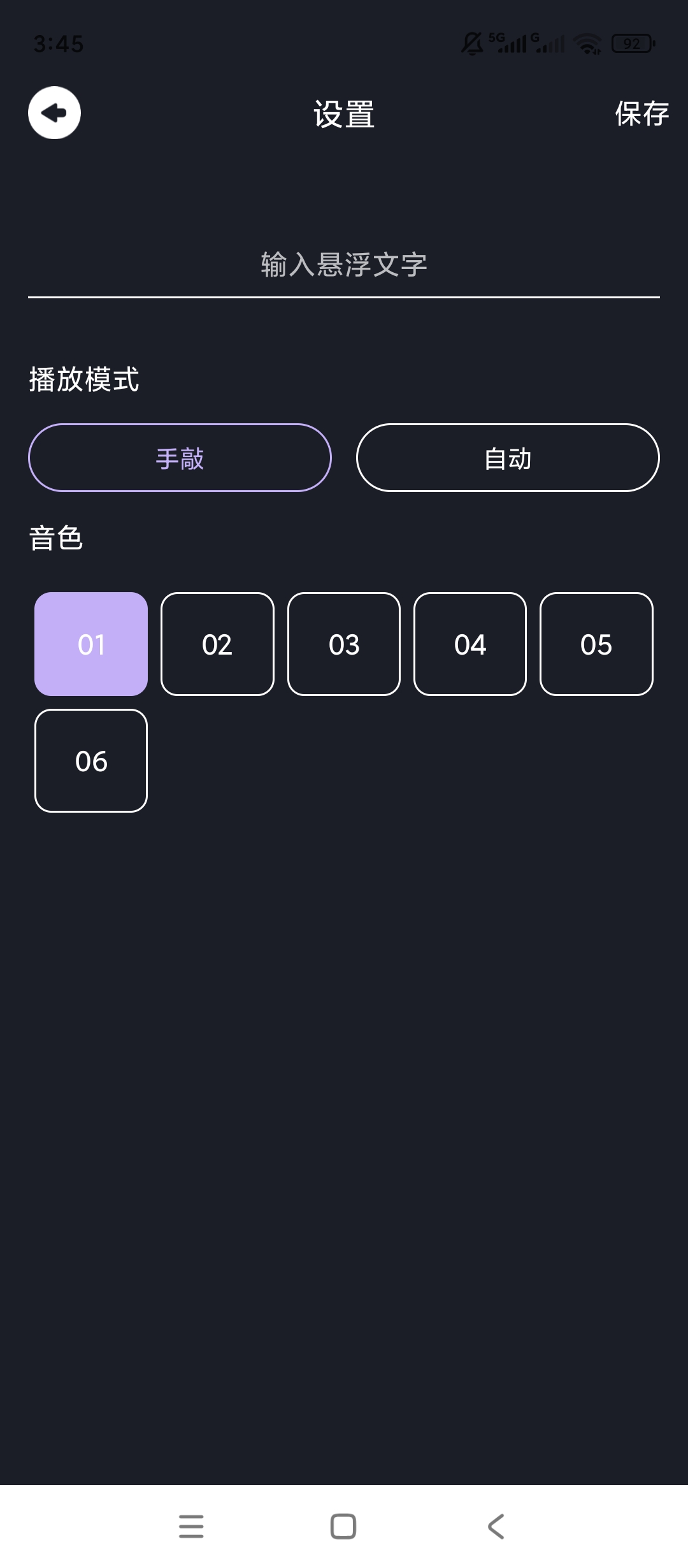Viewport: 688px width, 1568px height.
Task: Save settings with 保存
Action: tap(641, 114)
